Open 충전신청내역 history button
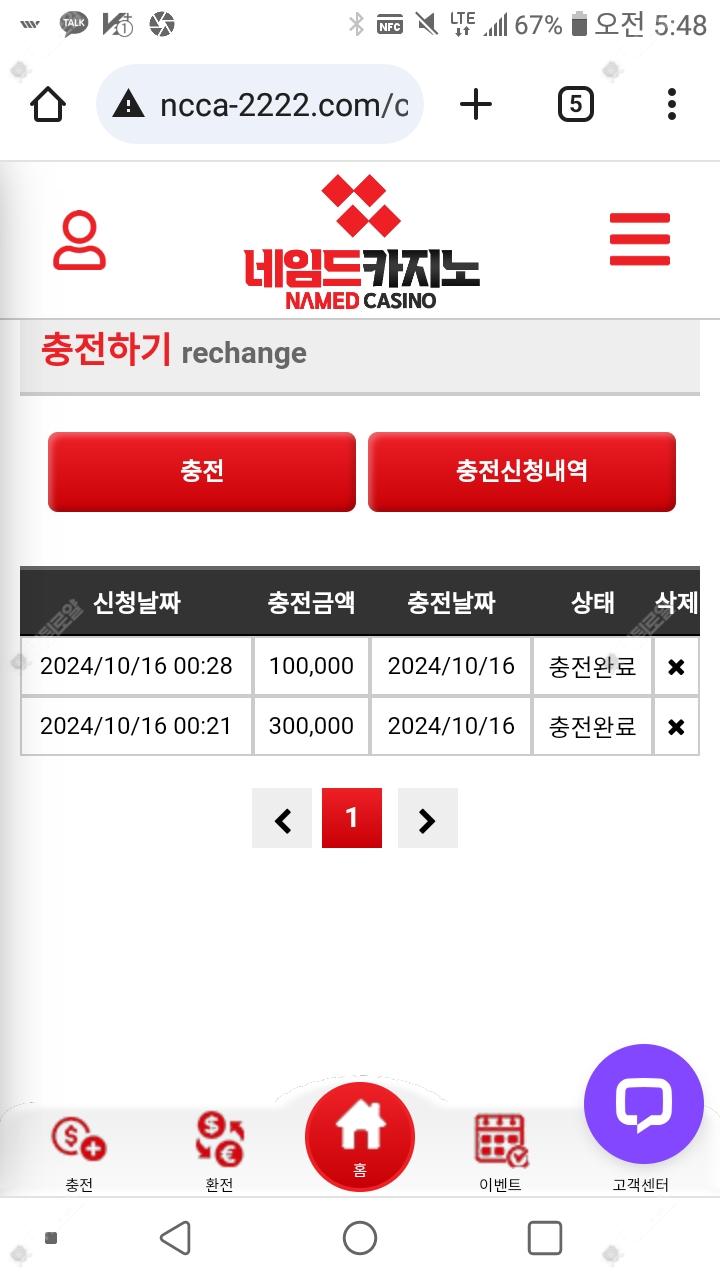The image size is (720, 1280). (x=522, y=472)
